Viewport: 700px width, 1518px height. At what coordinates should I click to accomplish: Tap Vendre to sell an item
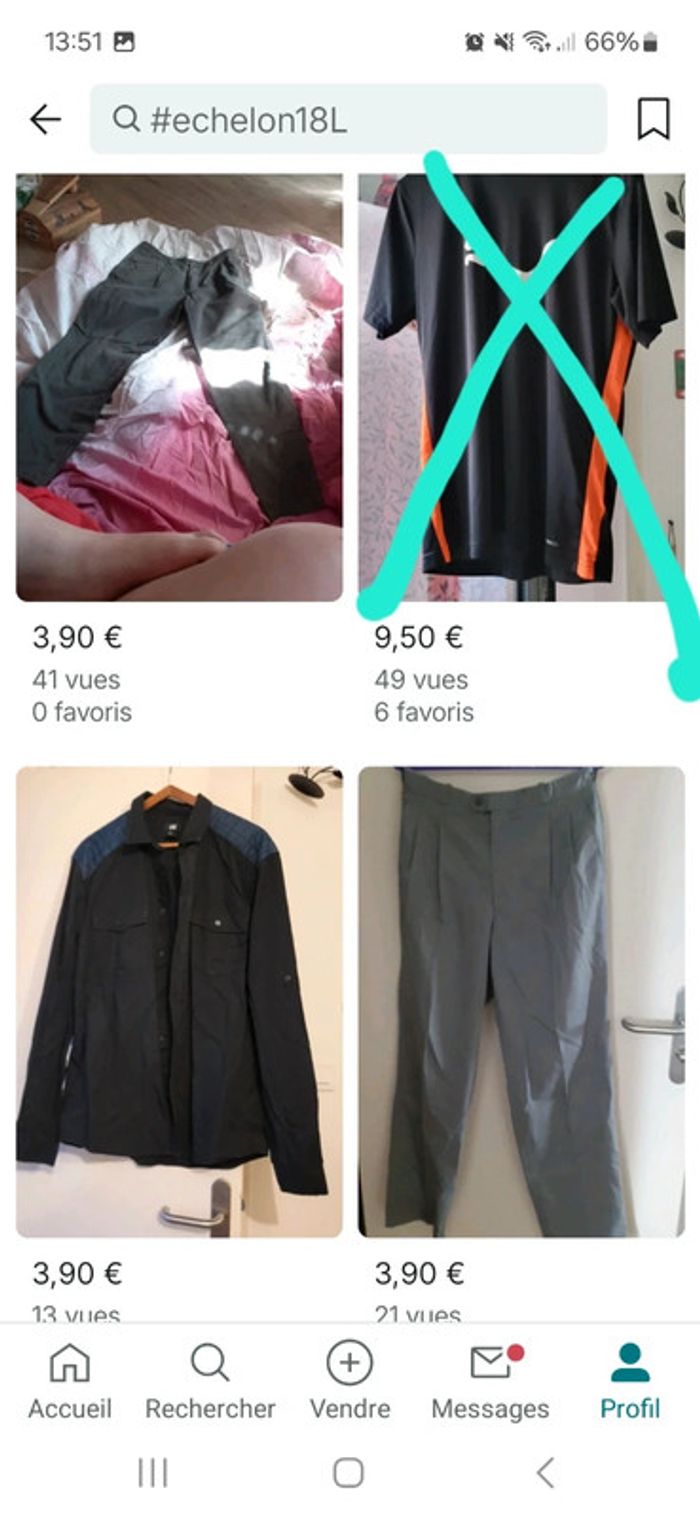point(350,1381)
